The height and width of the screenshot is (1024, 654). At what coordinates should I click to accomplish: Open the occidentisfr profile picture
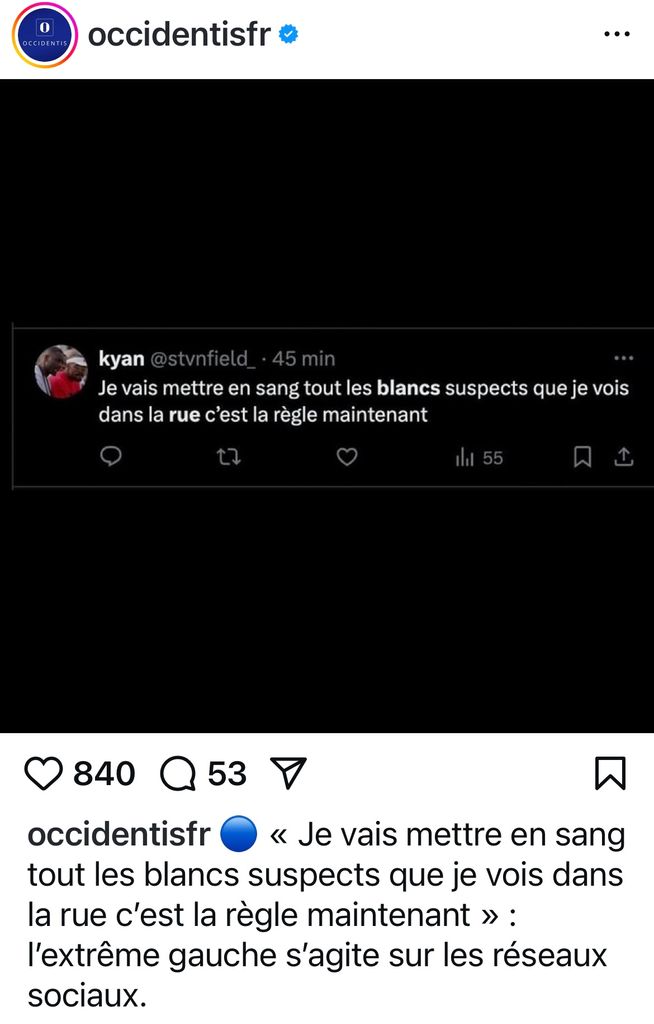(x=43, y=36)
